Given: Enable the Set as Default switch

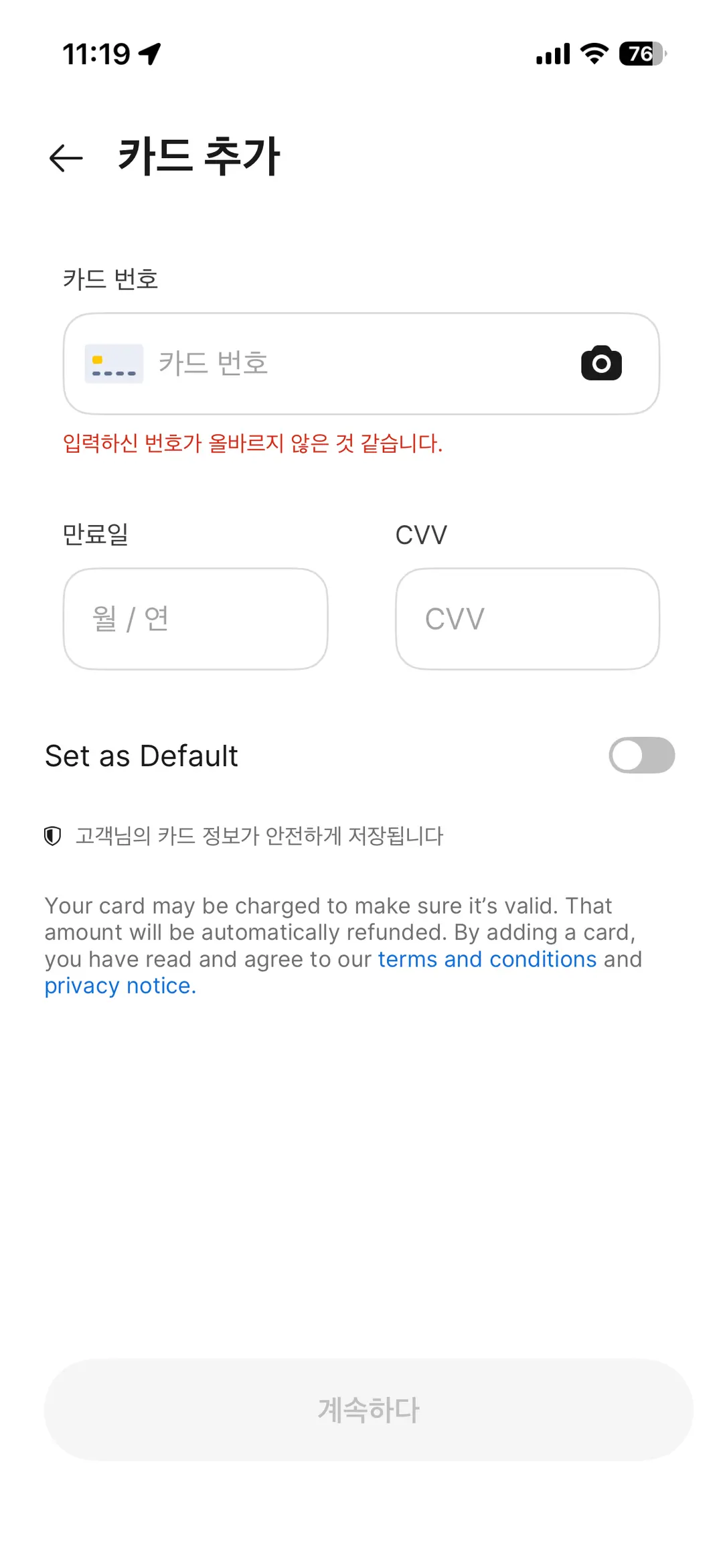Looking at the screenshot, I should (641, 756).
